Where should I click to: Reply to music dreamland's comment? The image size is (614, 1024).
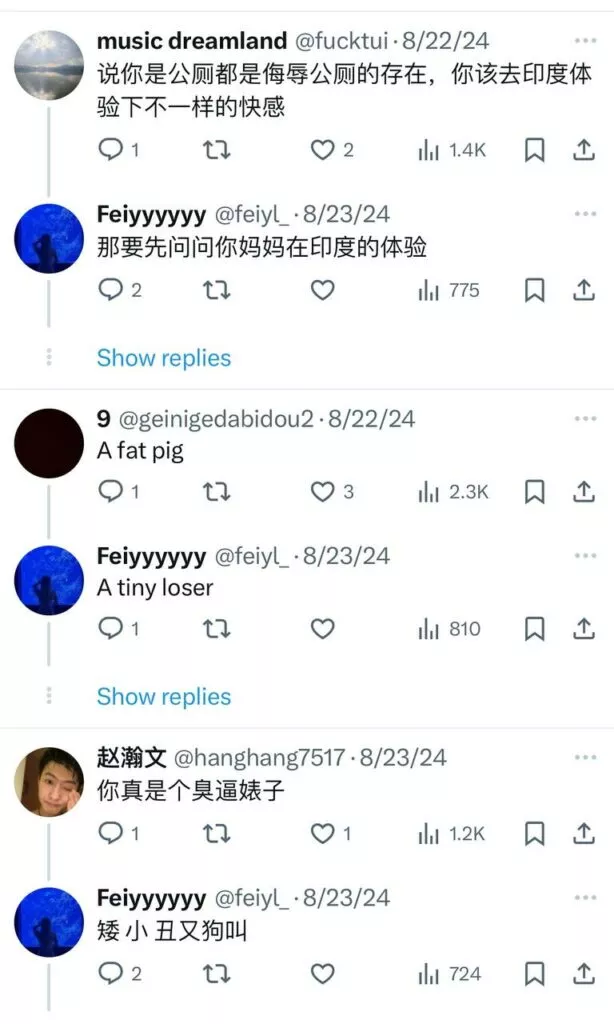(x=110, y=150)
